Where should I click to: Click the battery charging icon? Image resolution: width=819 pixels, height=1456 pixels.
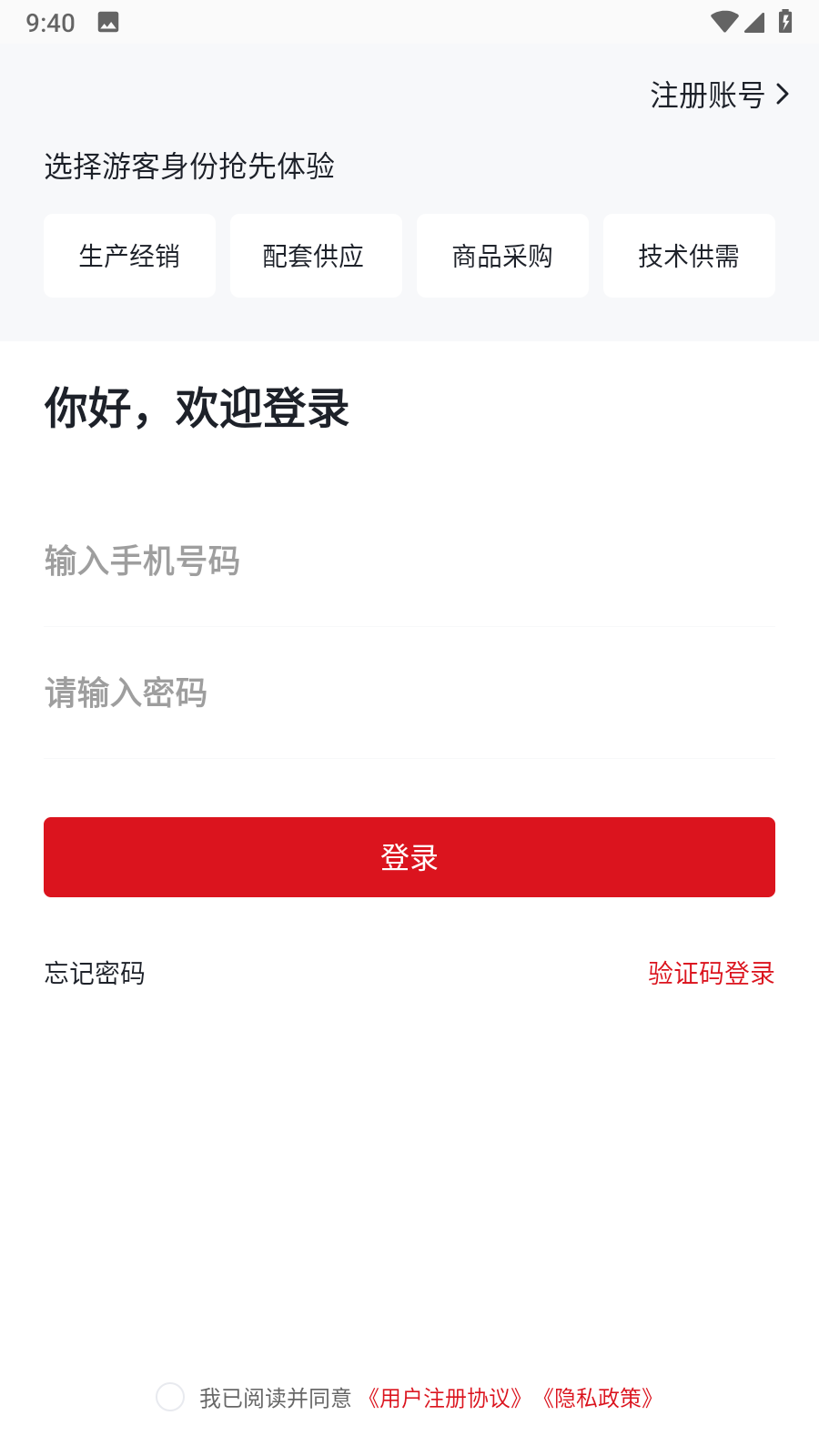784,22
